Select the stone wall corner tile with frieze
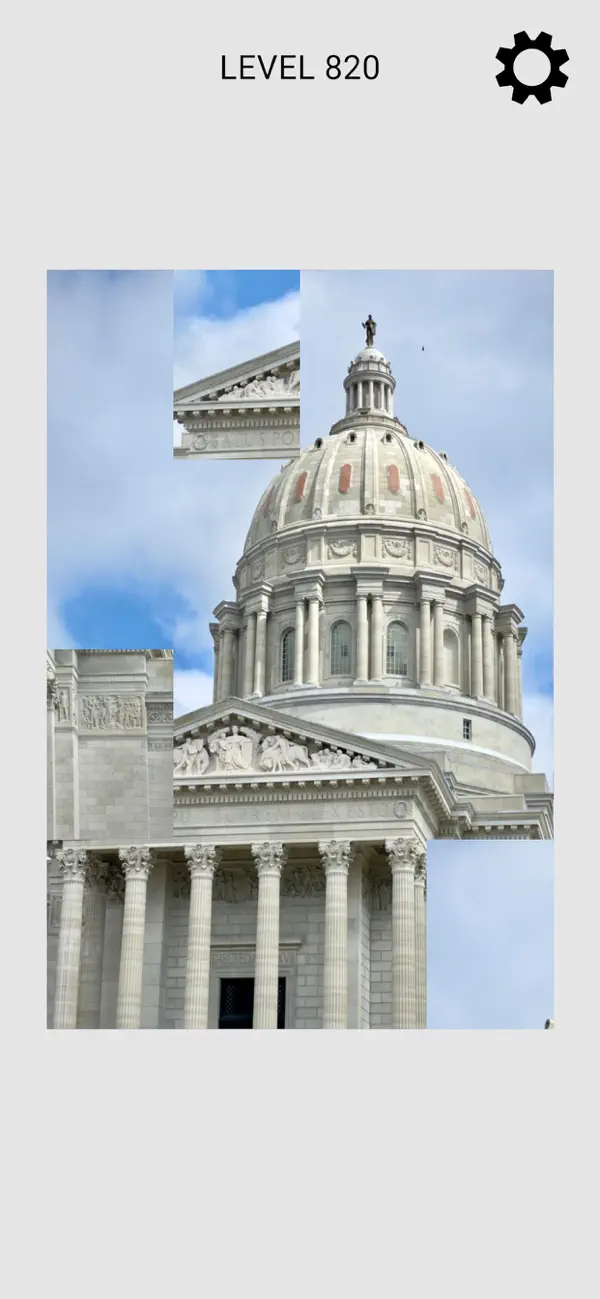 click(x=110, y=744)
